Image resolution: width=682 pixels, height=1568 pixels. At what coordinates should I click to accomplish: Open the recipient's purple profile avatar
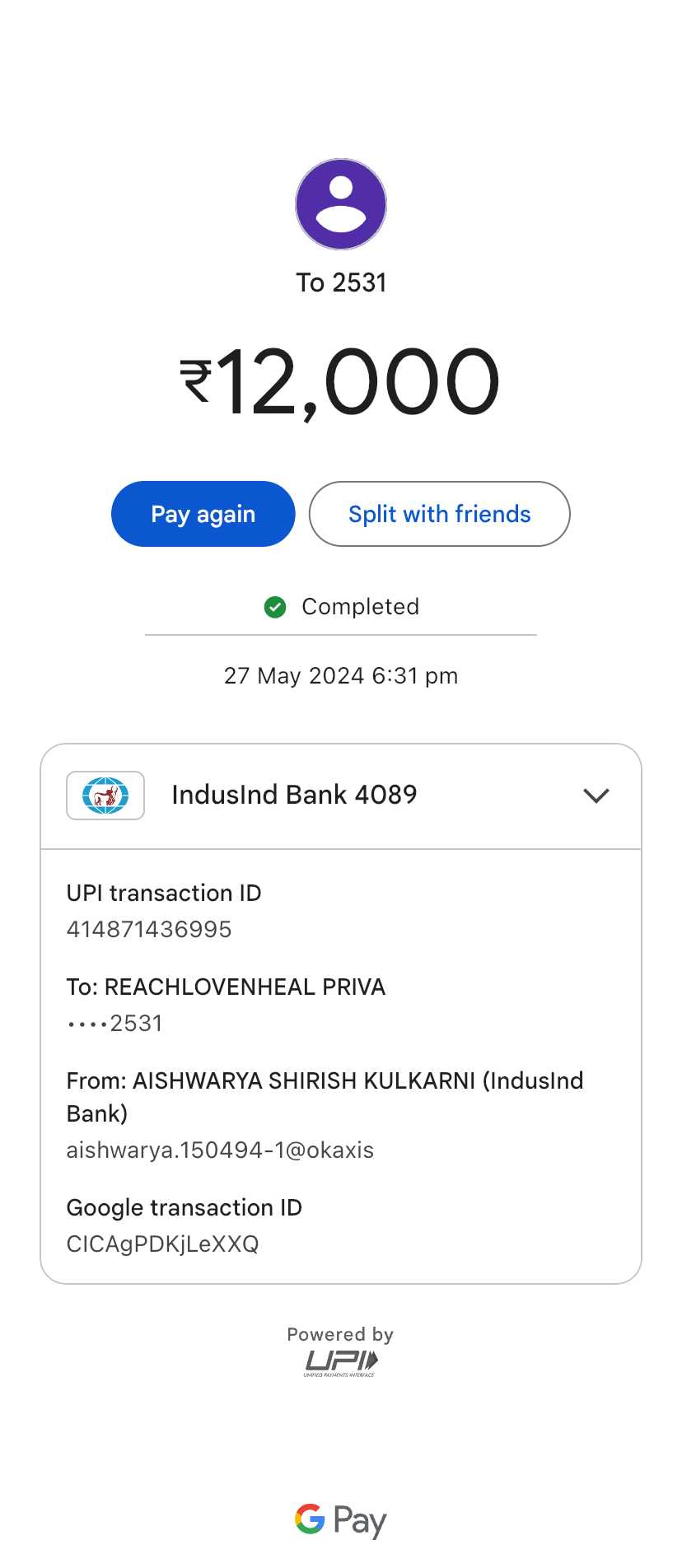tap(341, 204)
